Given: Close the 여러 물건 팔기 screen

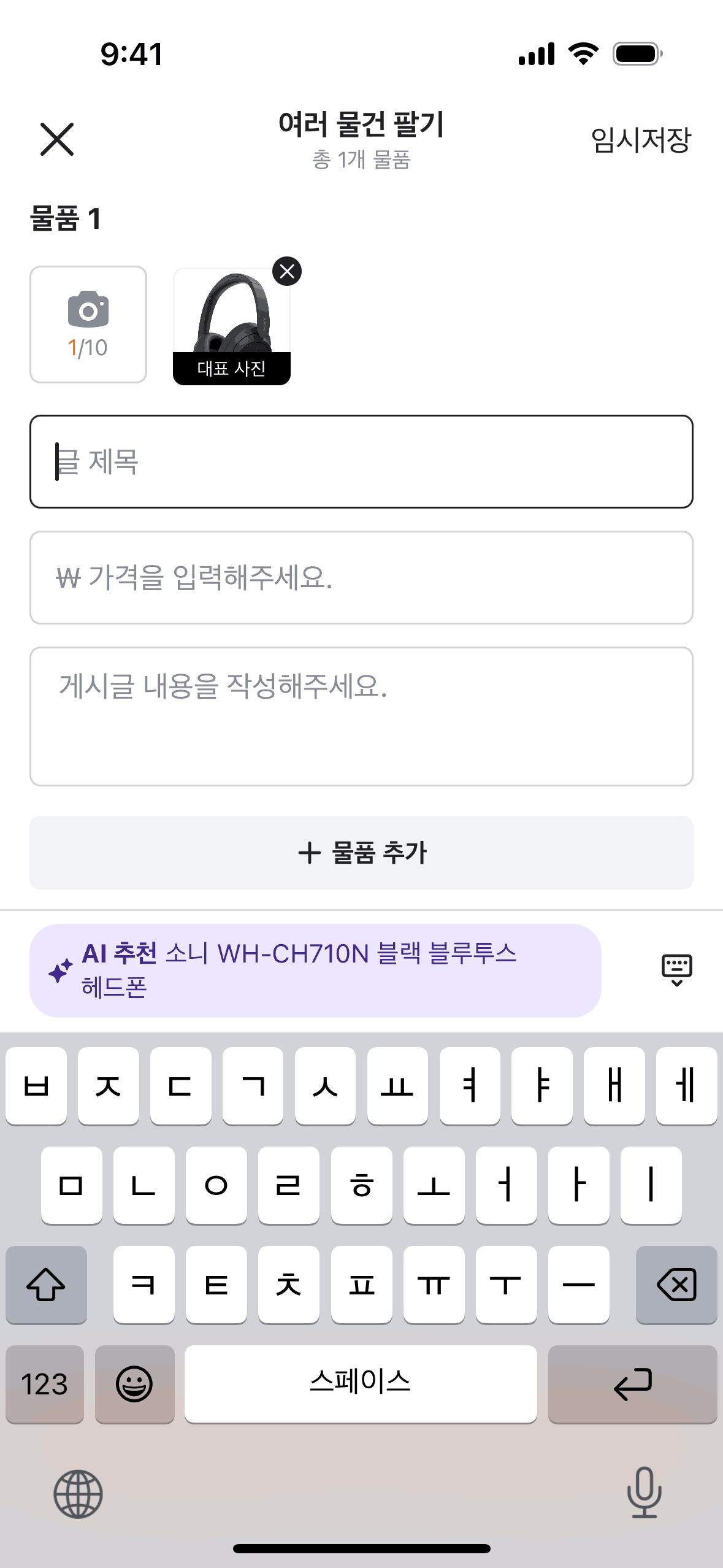Looking at the screenshot, I should (57, 139).
